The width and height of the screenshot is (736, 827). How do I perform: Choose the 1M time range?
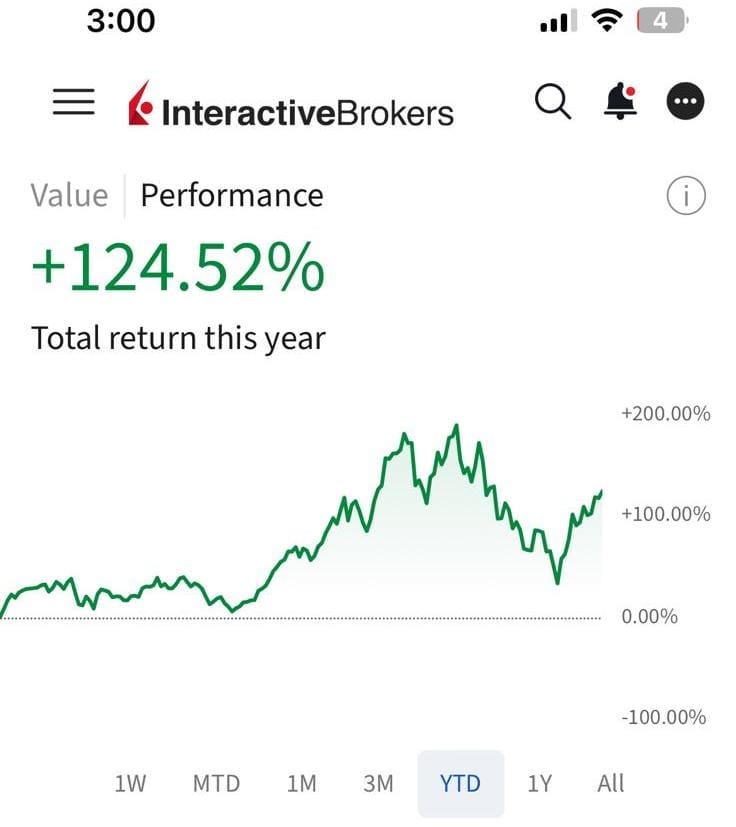click(302, 784)
